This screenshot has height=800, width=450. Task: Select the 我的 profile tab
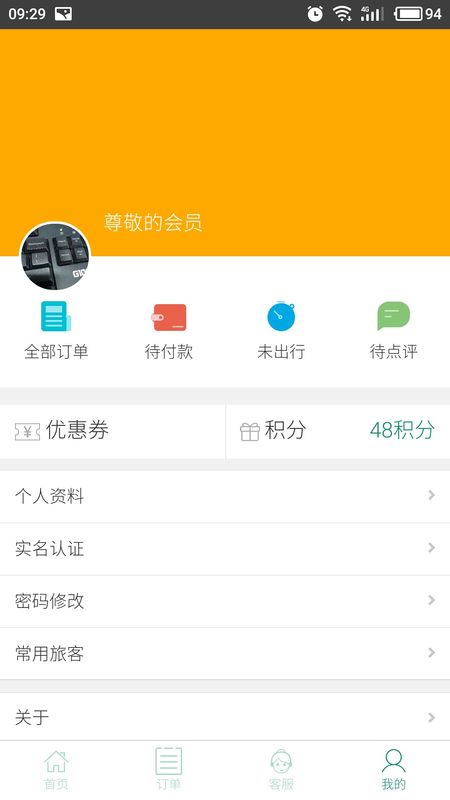tap(393, 770)
